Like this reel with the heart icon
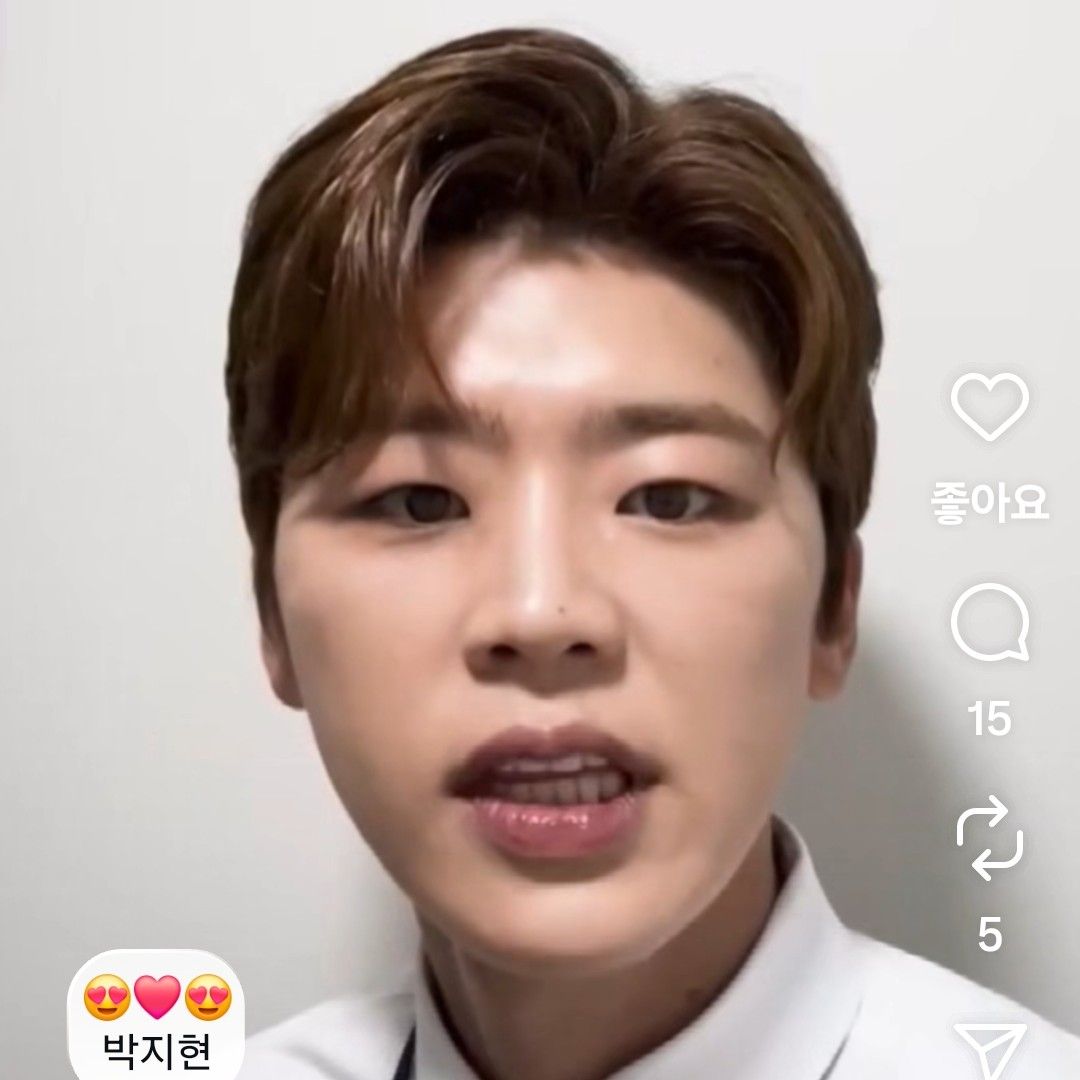The image size is (1080, 1080). [x=989, y=407]
